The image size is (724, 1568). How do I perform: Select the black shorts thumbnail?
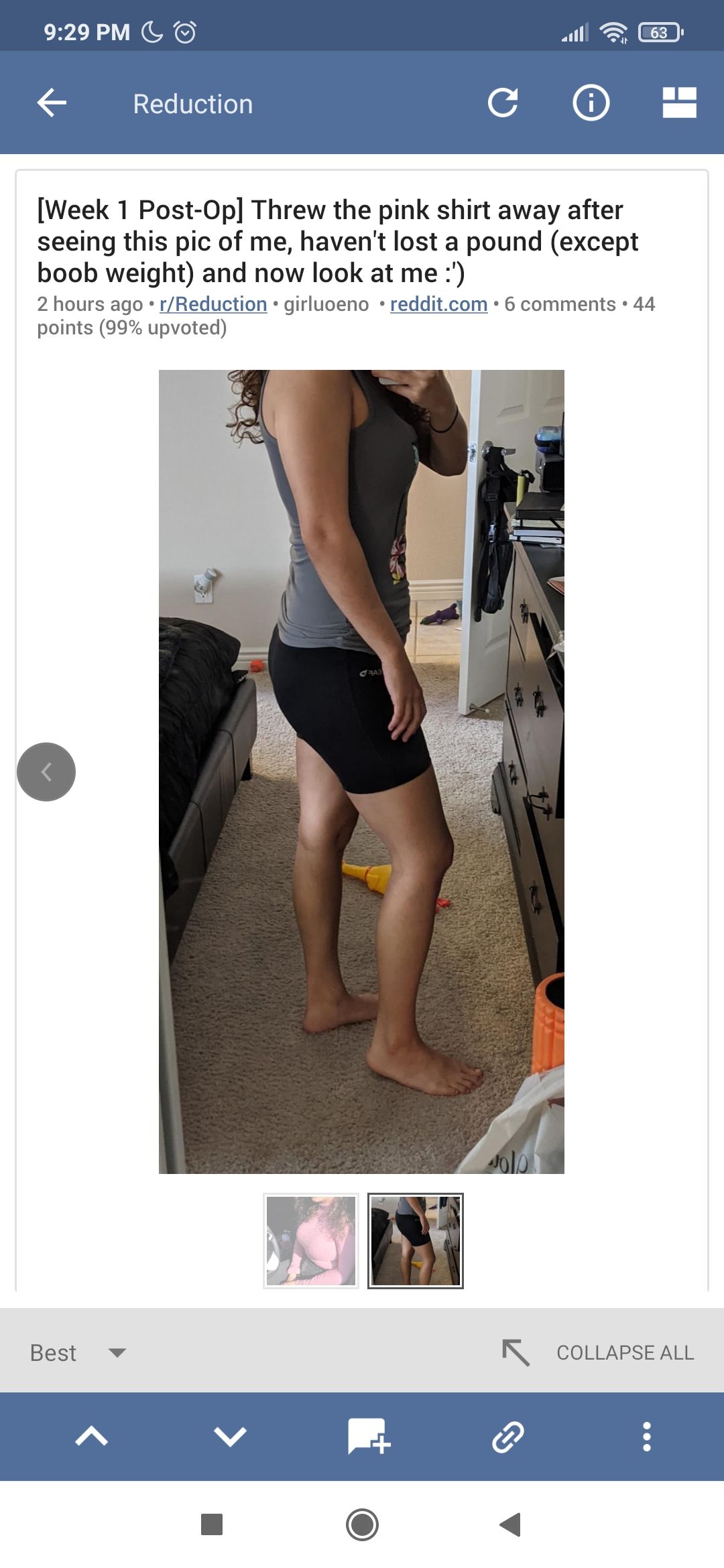click(416, 1241)
